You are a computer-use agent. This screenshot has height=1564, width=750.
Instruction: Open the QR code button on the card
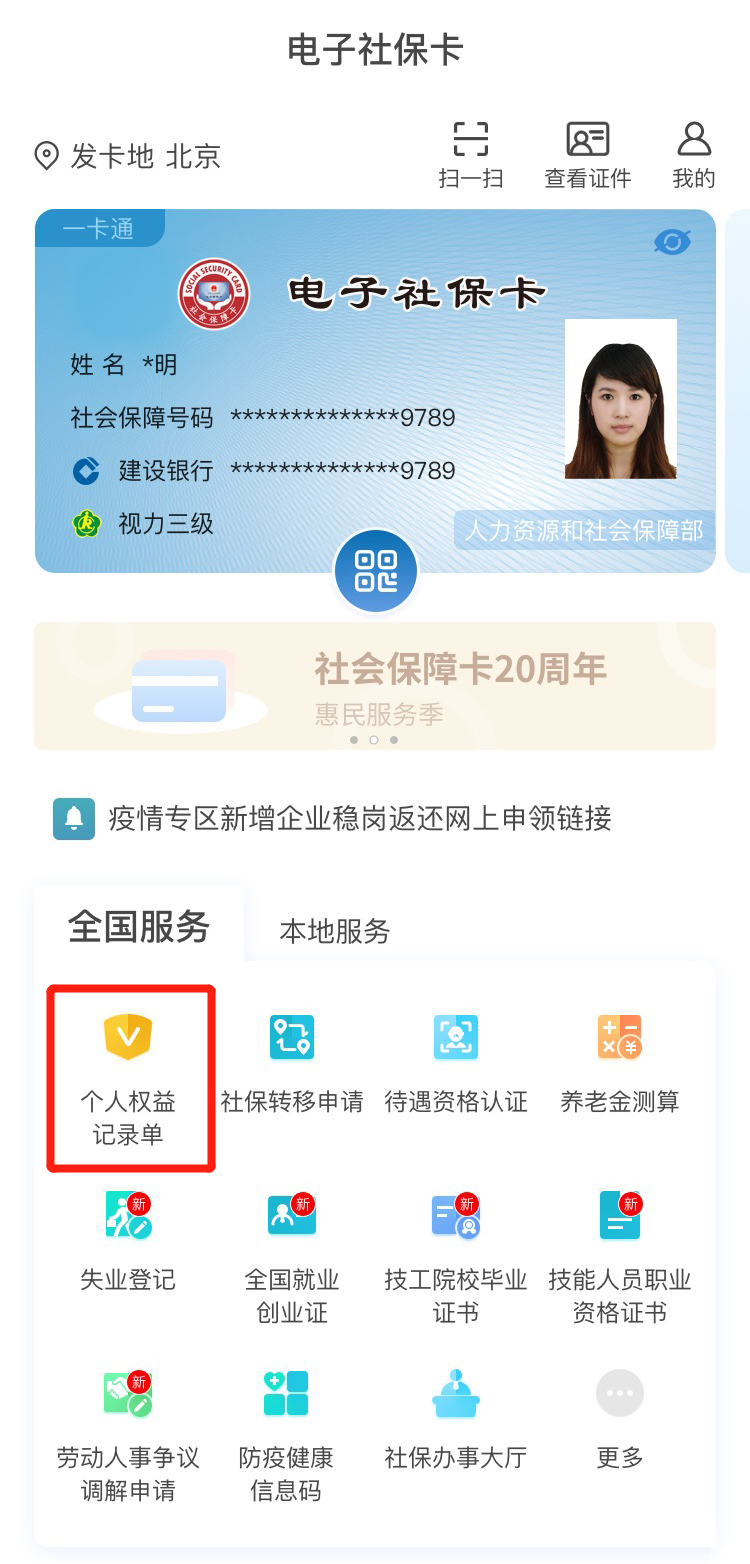[x=375, y=570]
